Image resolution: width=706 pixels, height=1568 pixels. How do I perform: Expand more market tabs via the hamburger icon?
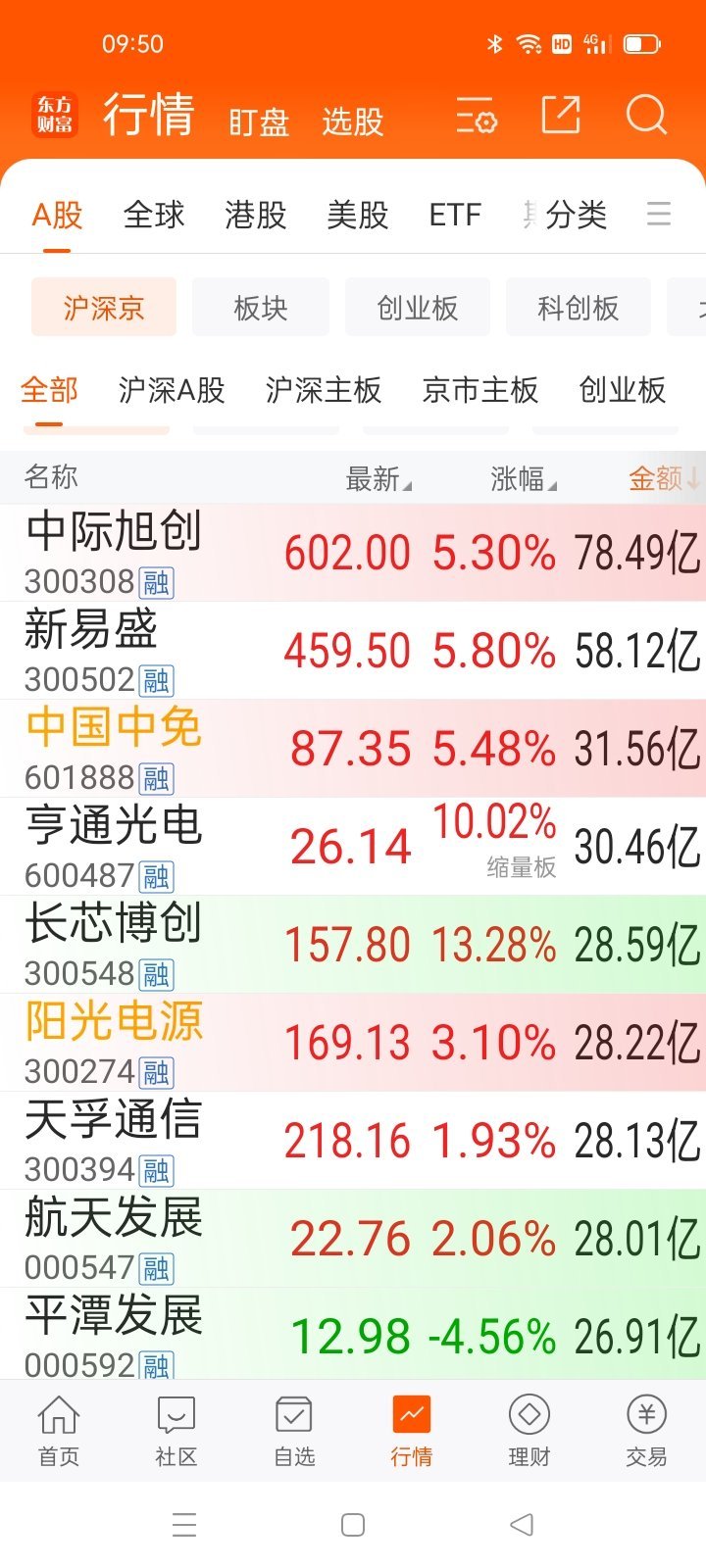pyautogui.click(x=658, y=216)
